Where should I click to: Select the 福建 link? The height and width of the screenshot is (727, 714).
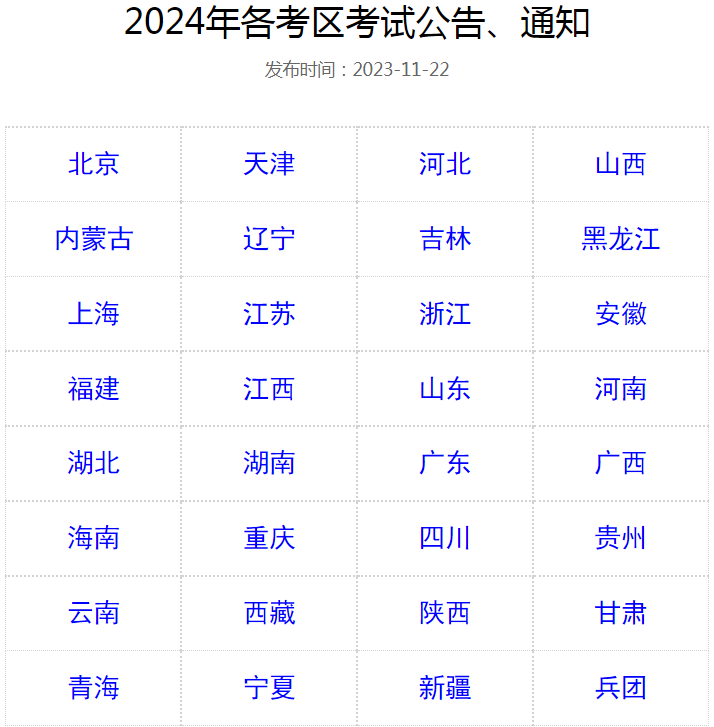pyautogui.click(x=93, y=388)
